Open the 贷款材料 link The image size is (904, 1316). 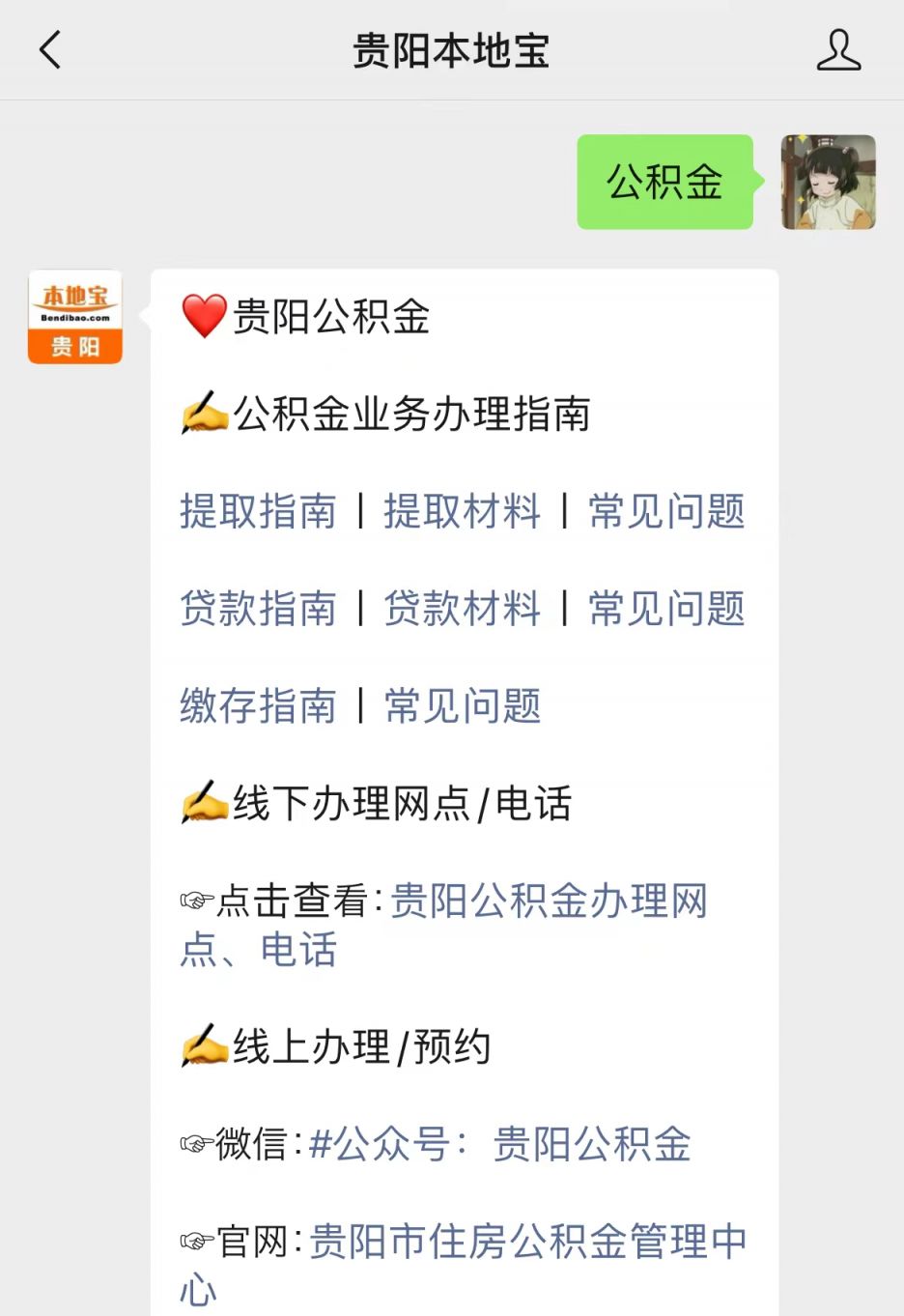(462, 609)
